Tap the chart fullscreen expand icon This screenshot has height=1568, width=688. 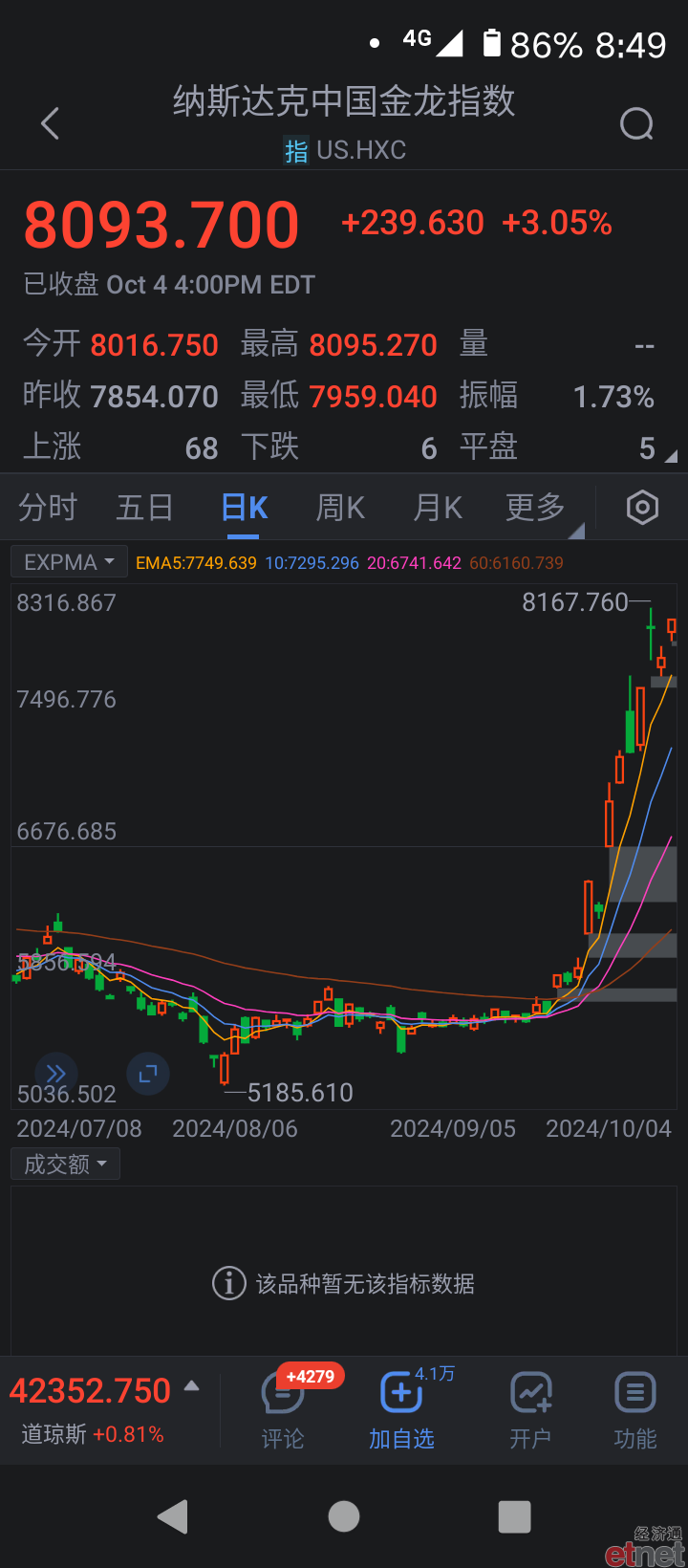click(x=148, y=1074)
